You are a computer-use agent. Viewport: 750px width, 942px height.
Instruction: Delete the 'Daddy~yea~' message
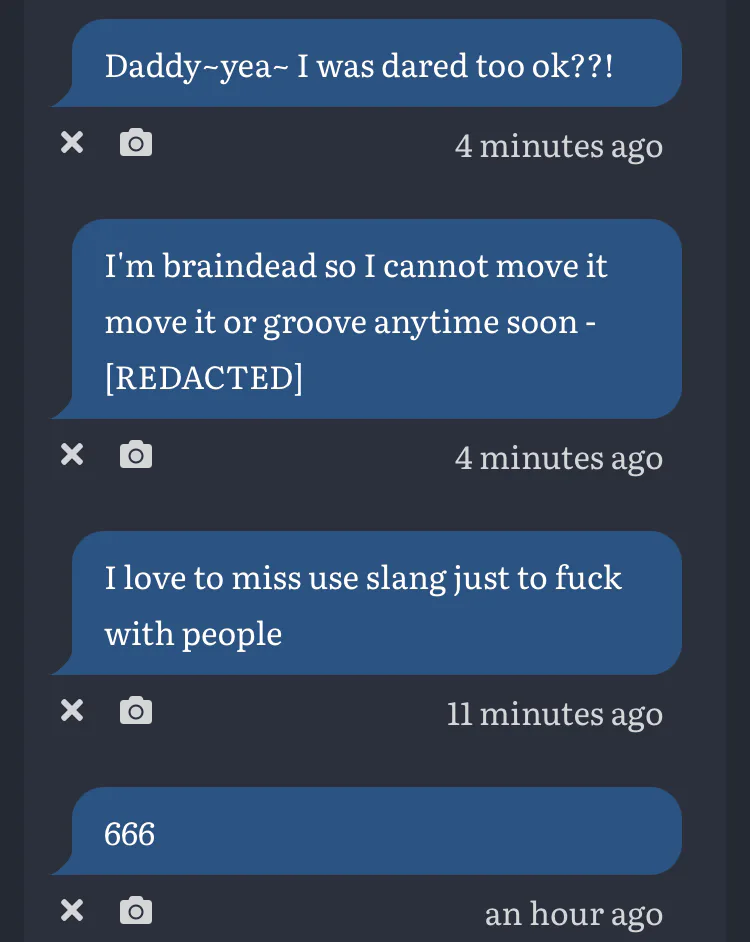(72, 143)
